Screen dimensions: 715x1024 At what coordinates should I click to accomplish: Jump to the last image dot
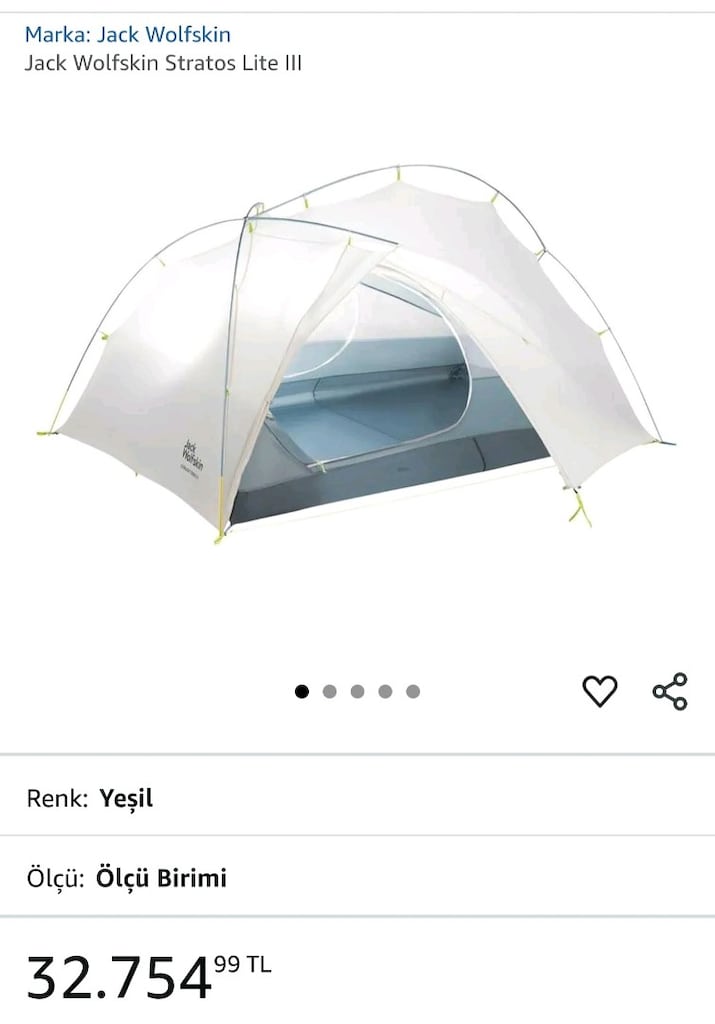point(413,691)
